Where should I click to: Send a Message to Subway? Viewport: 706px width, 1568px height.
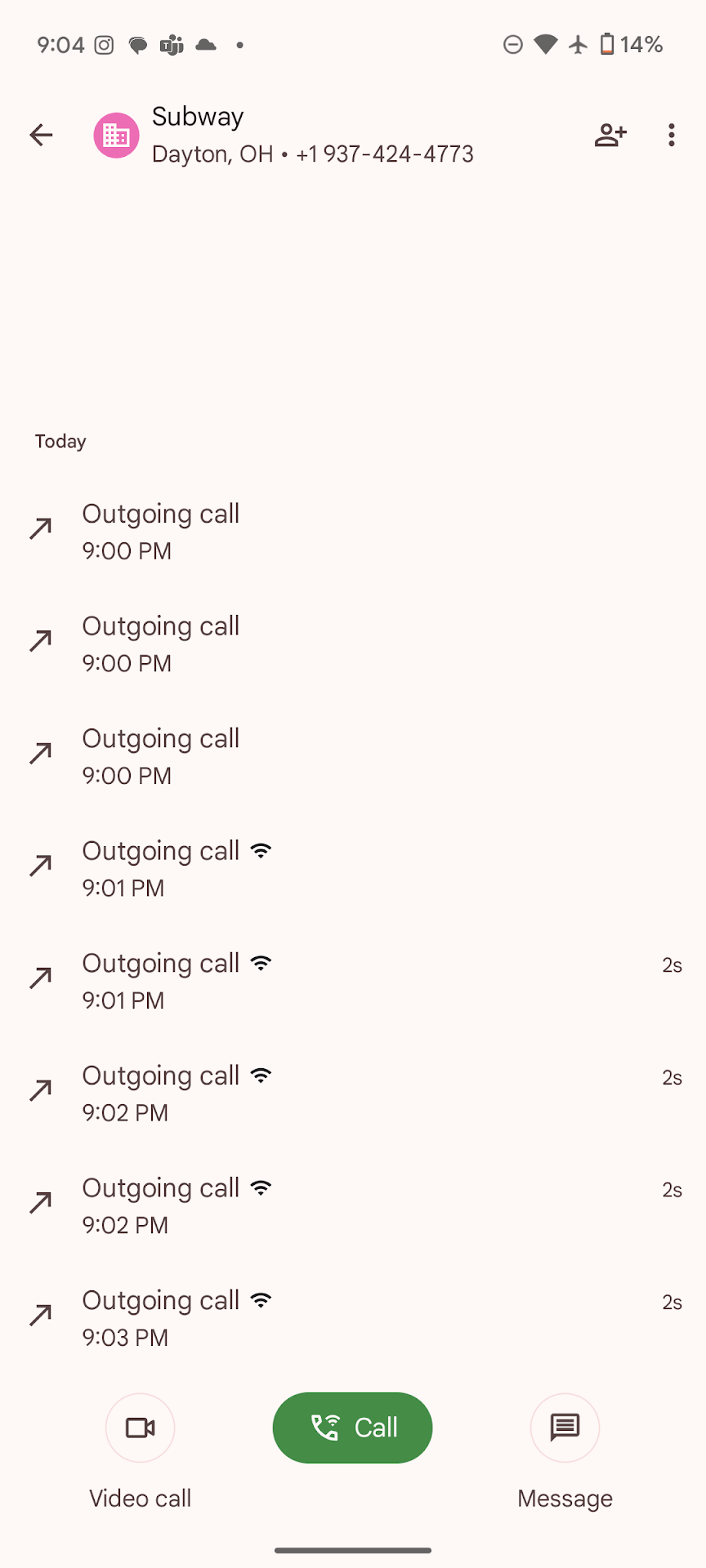pyautogui.click(x=565, y=1428)
